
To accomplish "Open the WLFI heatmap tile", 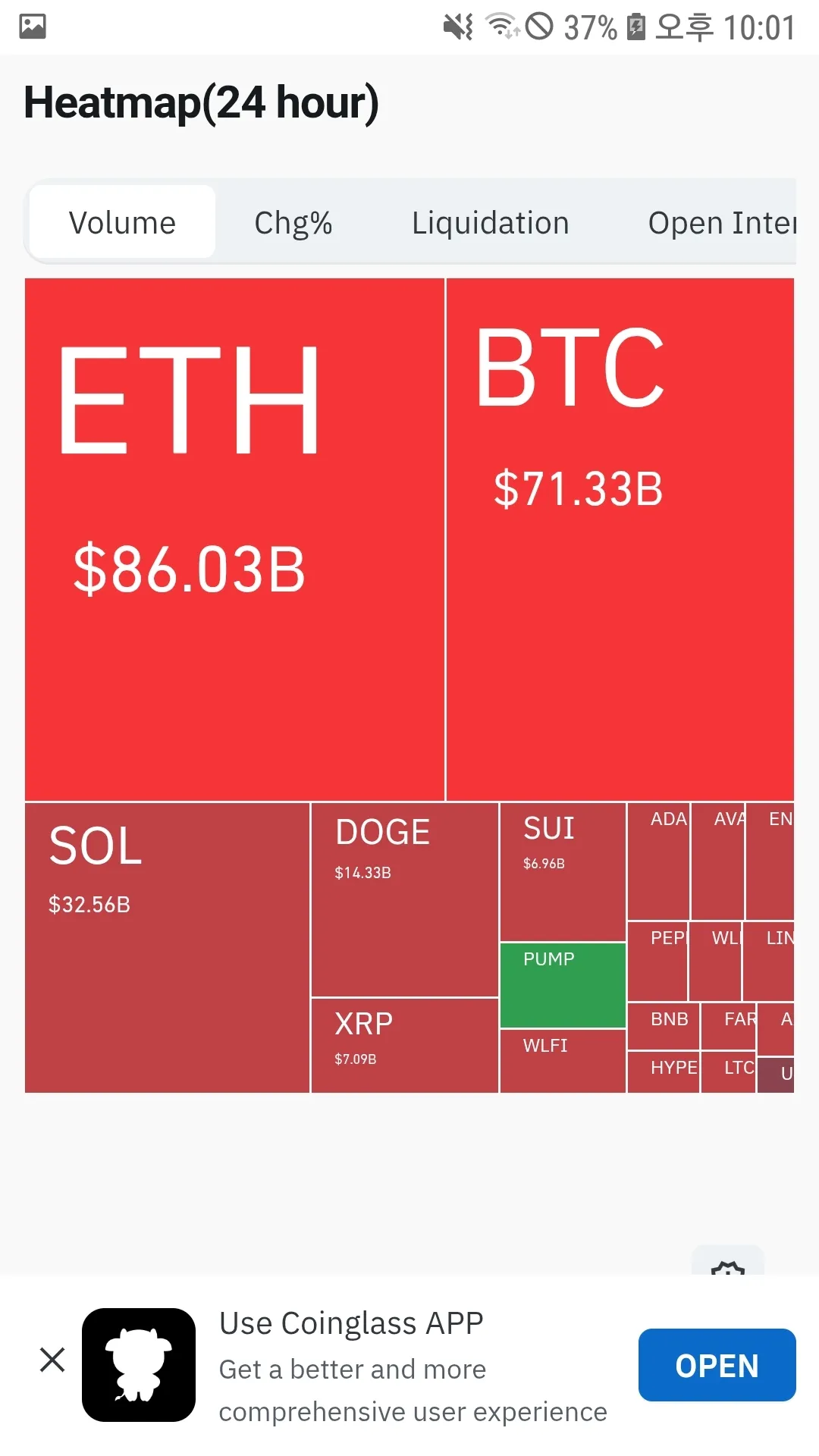I will click(x=563, y=1060).
